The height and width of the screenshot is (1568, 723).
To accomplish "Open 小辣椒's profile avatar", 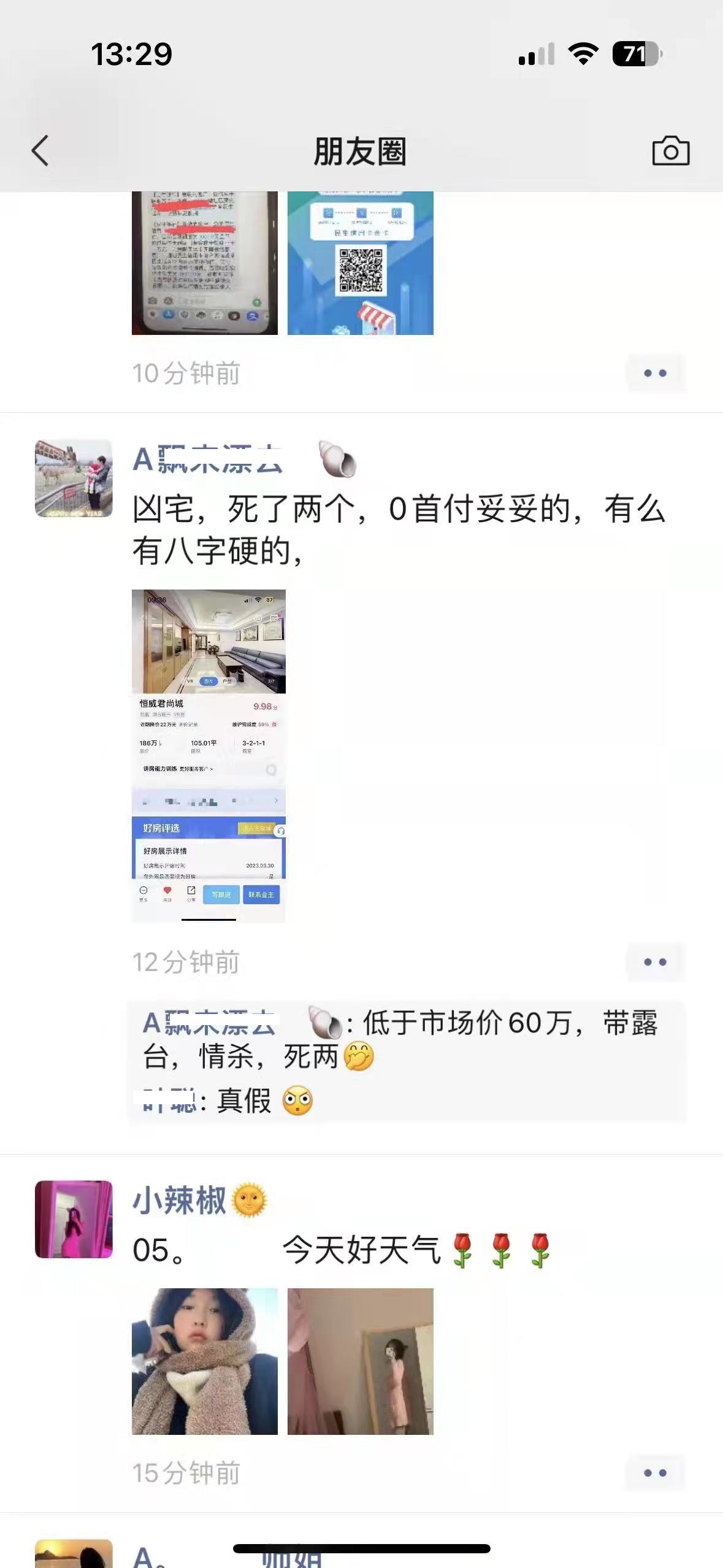I will tap(74, 1219).
